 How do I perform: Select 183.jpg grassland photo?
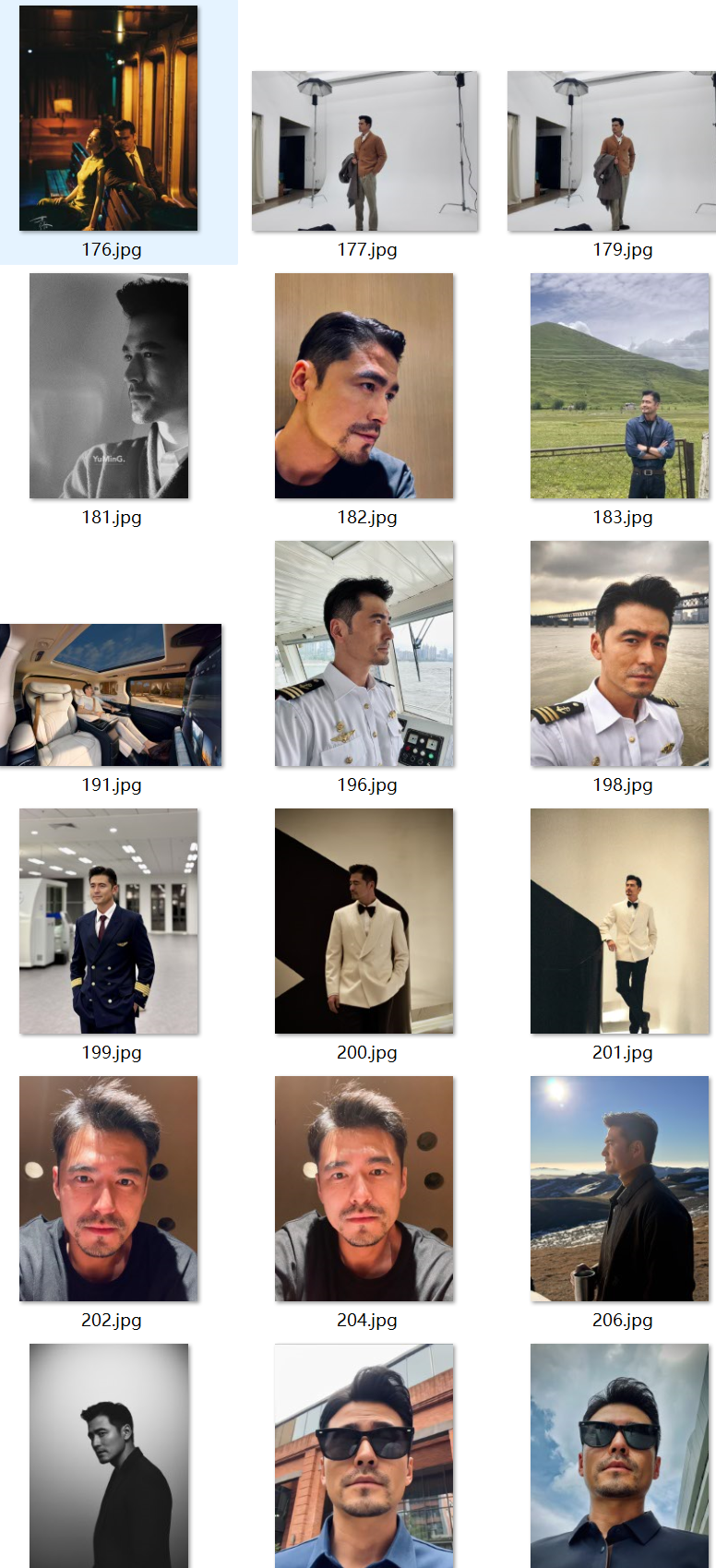[x=619, y=386]
